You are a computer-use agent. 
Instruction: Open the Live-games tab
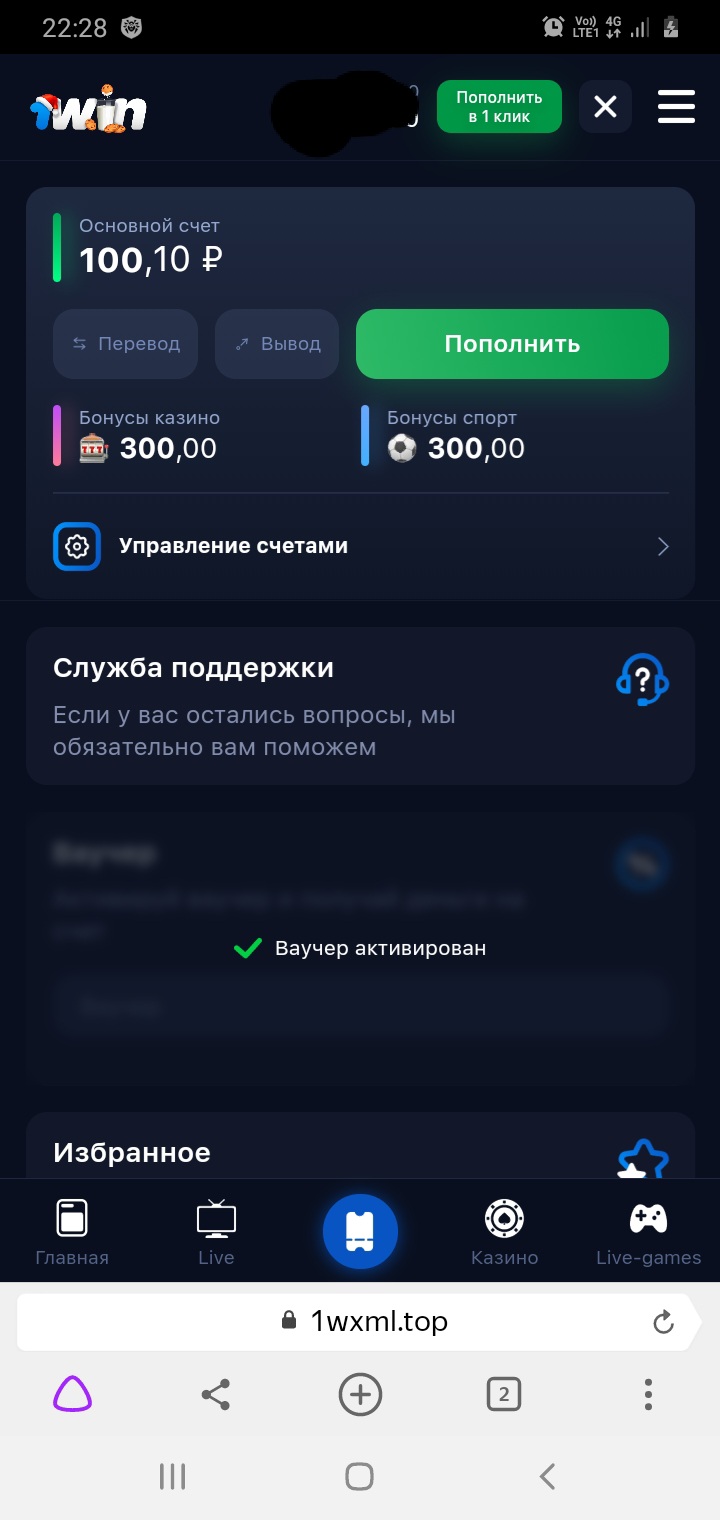pos(648,1232)
